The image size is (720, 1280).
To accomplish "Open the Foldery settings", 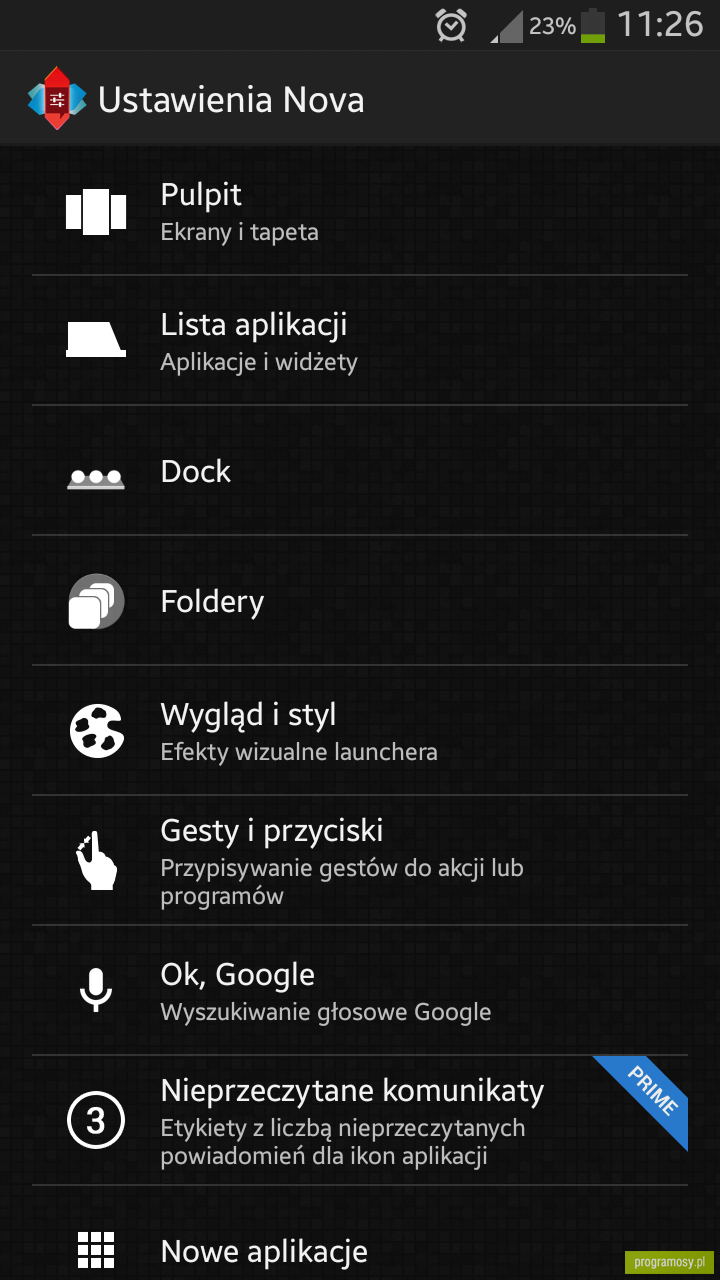I will [x=360, y=601].
